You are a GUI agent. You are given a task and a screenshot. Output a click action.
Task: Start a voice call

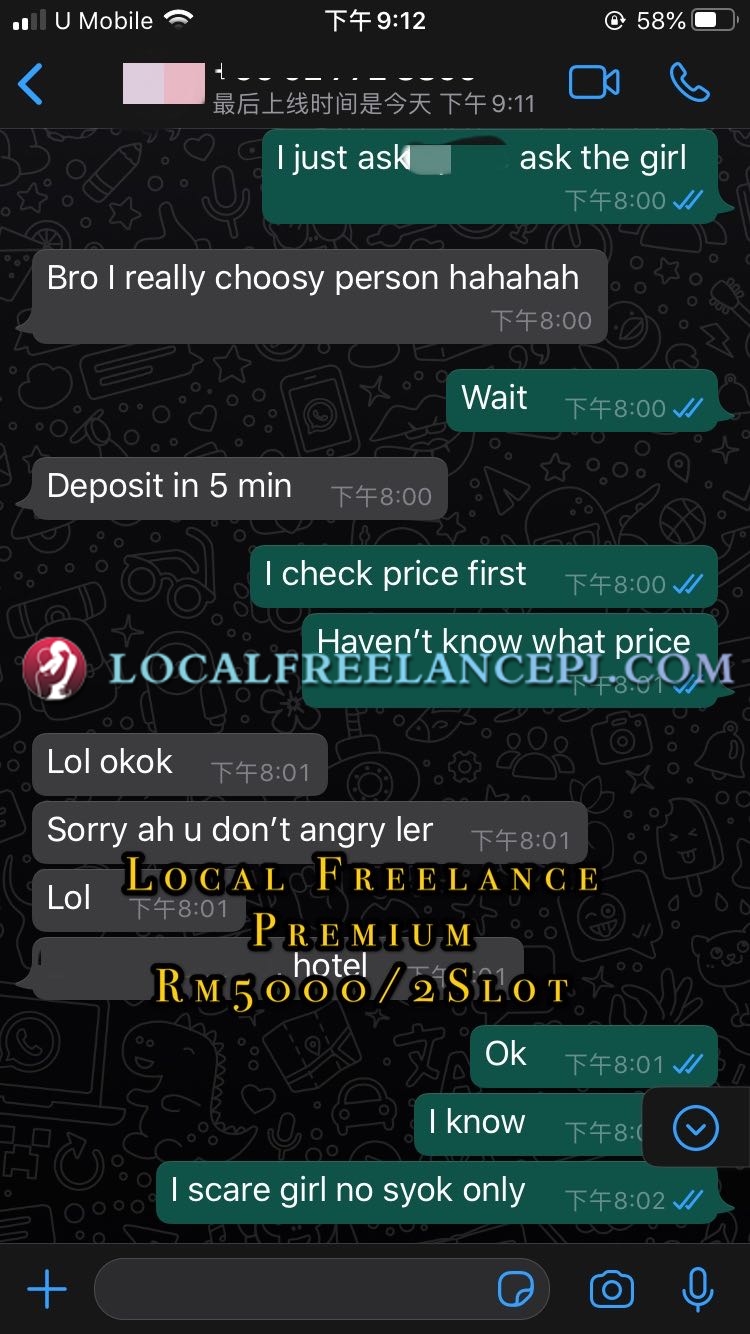tap(689, 83)
